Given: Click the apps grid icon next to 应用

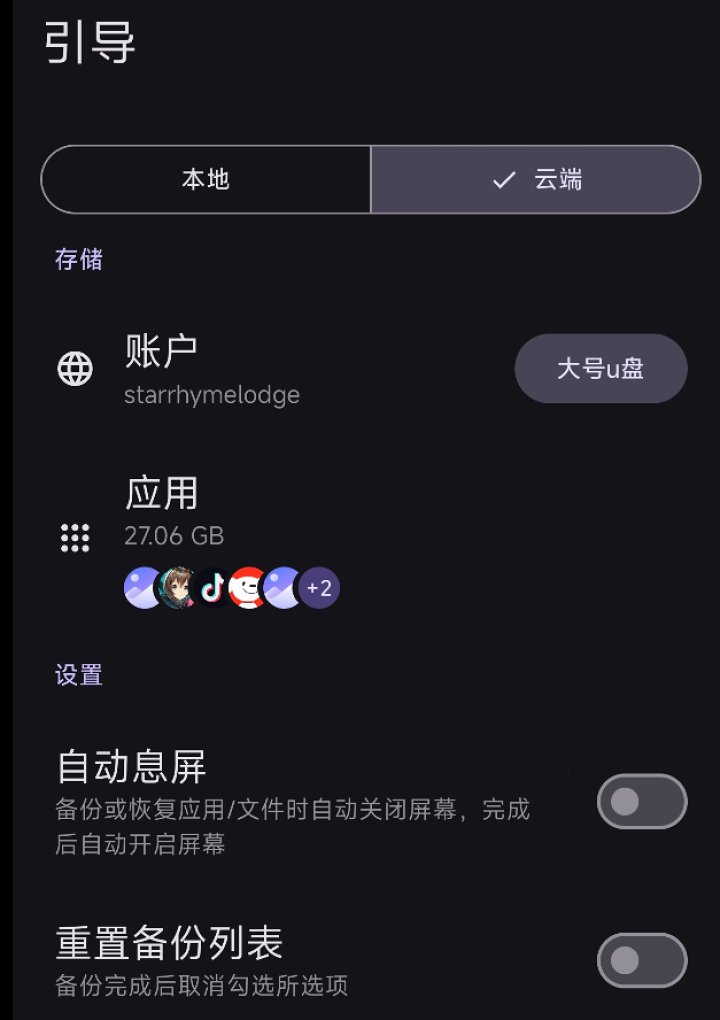Looking at the screenshot, I should tap(75, 537).
